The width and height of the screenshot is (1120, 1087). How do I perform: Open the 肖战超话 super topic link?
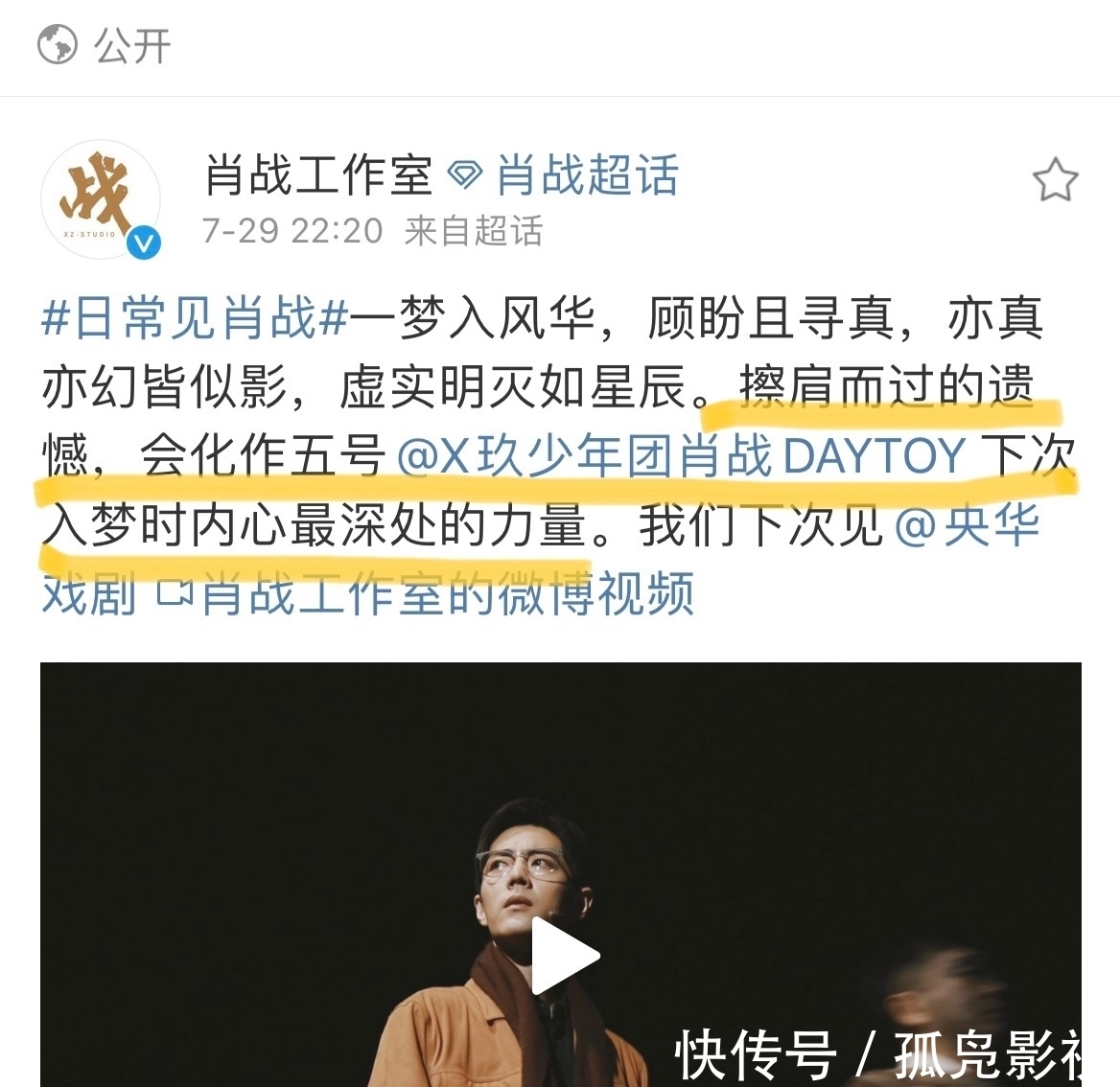[x=586, y=175]
